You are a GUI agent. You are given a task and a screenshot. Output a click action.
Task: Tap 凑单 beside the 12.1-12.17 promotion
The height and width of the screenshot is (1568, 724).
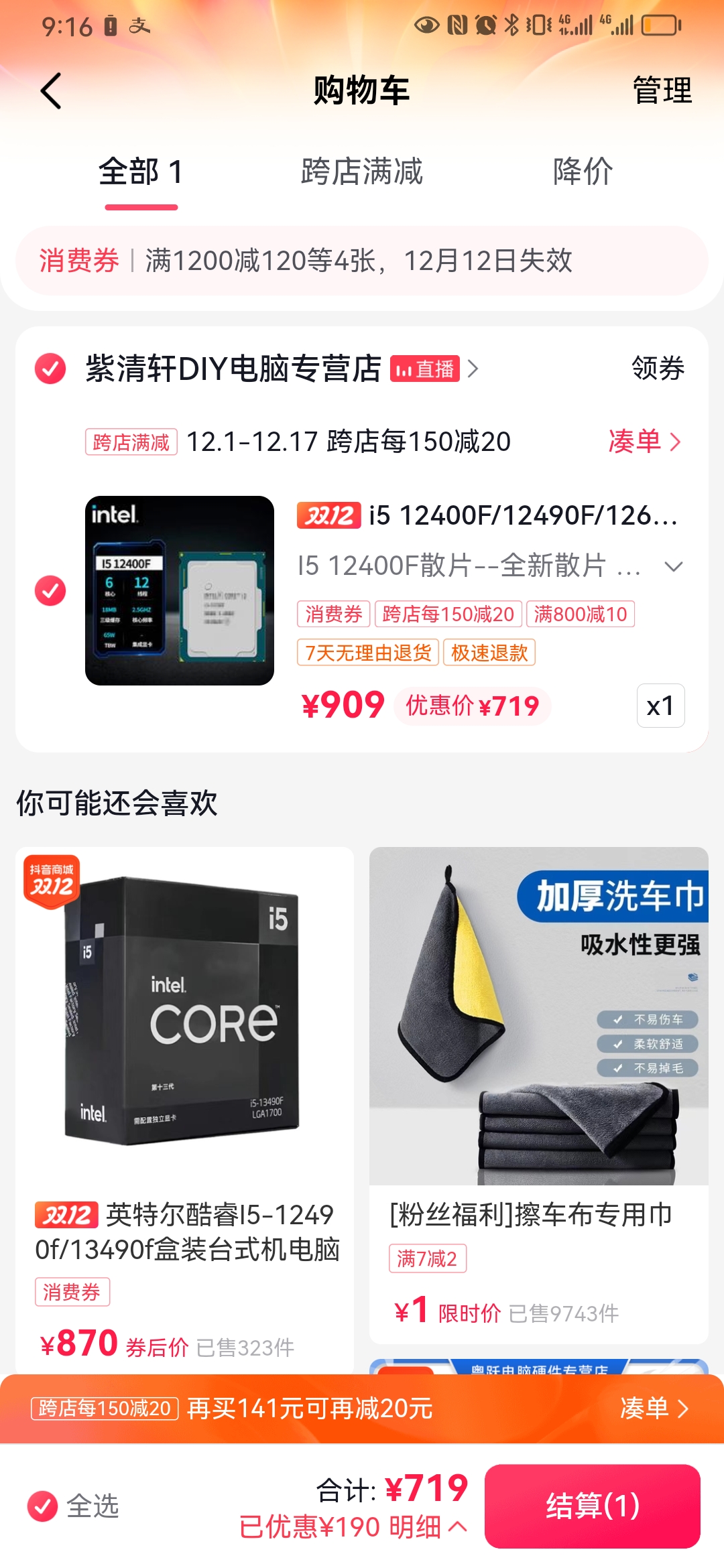[x=644, y=442]
